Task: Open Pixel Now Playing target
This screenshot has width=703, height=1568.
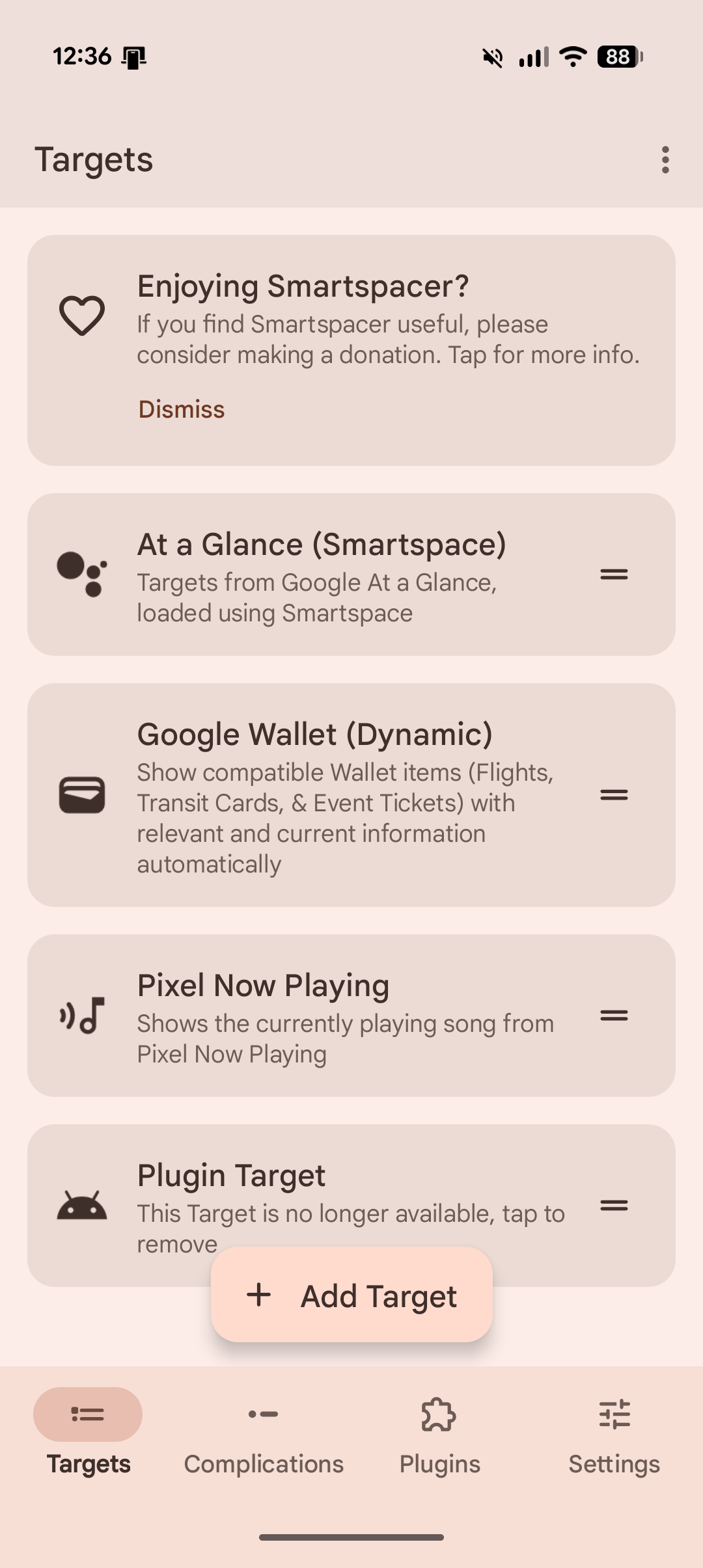Action: point(345,1016)
